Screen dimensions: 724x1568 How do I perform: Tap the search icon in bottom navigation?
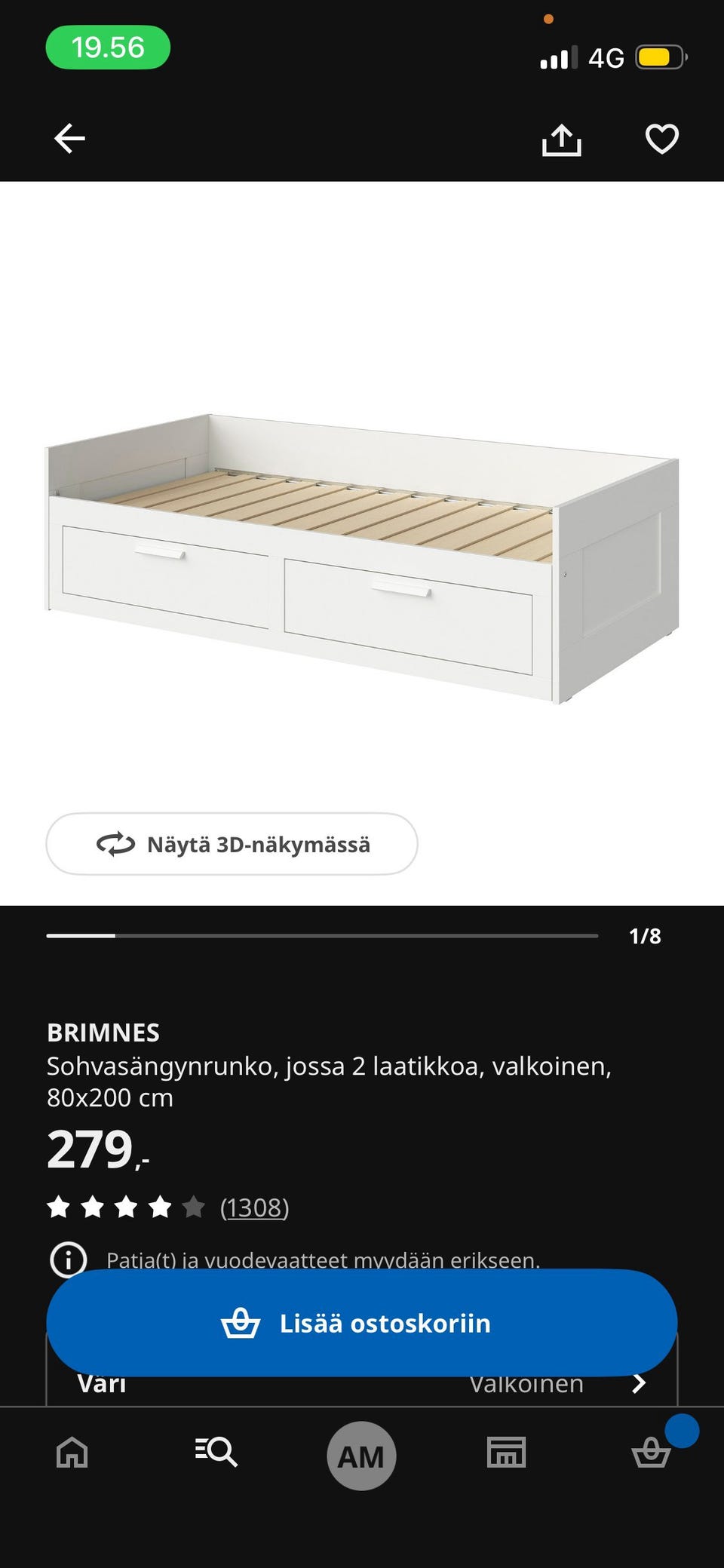tap(217, 1454)
